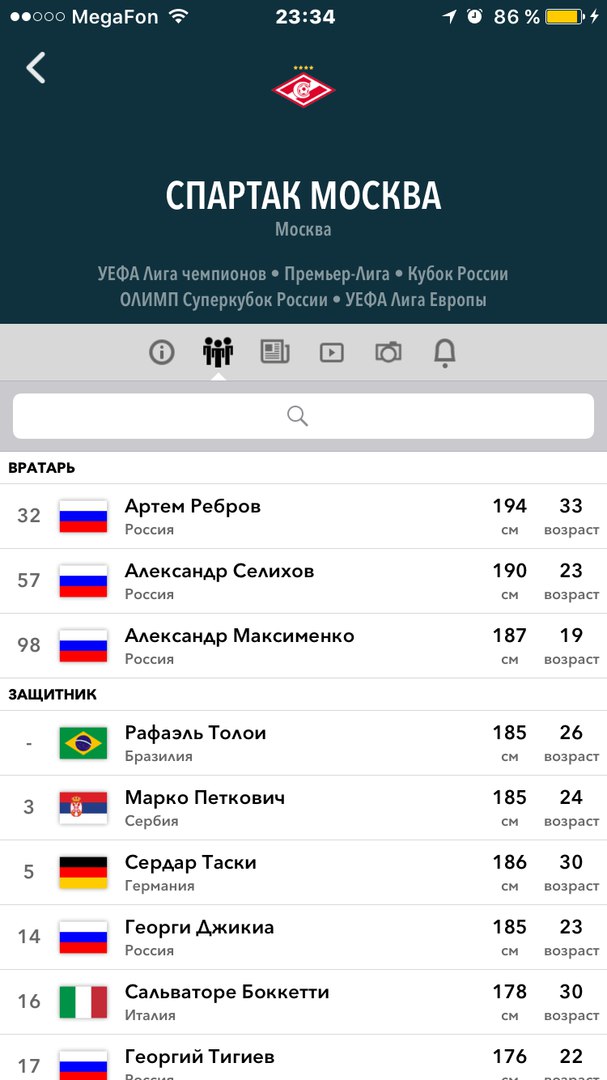Image resolution: width=607 pixels, height=1080 pixels.
Task: Open Александр Селихов's player profile
Action: click(303, 581)
